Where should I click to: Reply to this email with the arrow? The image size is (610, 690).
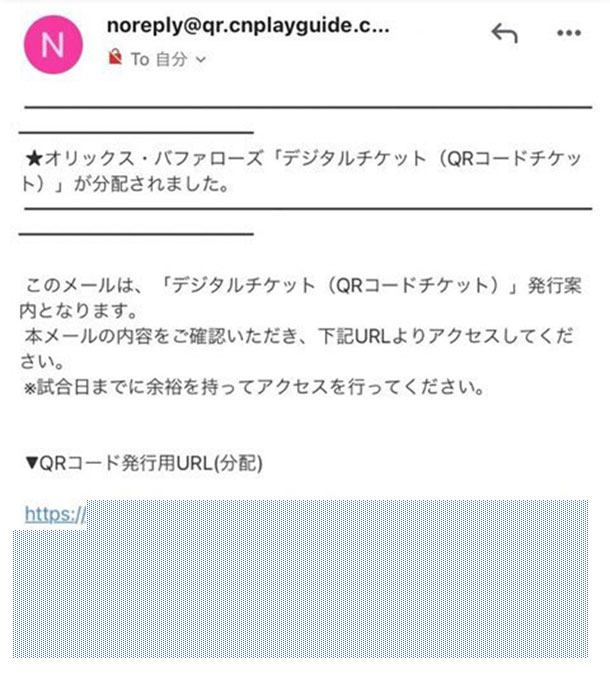click(x=504, y=34)
